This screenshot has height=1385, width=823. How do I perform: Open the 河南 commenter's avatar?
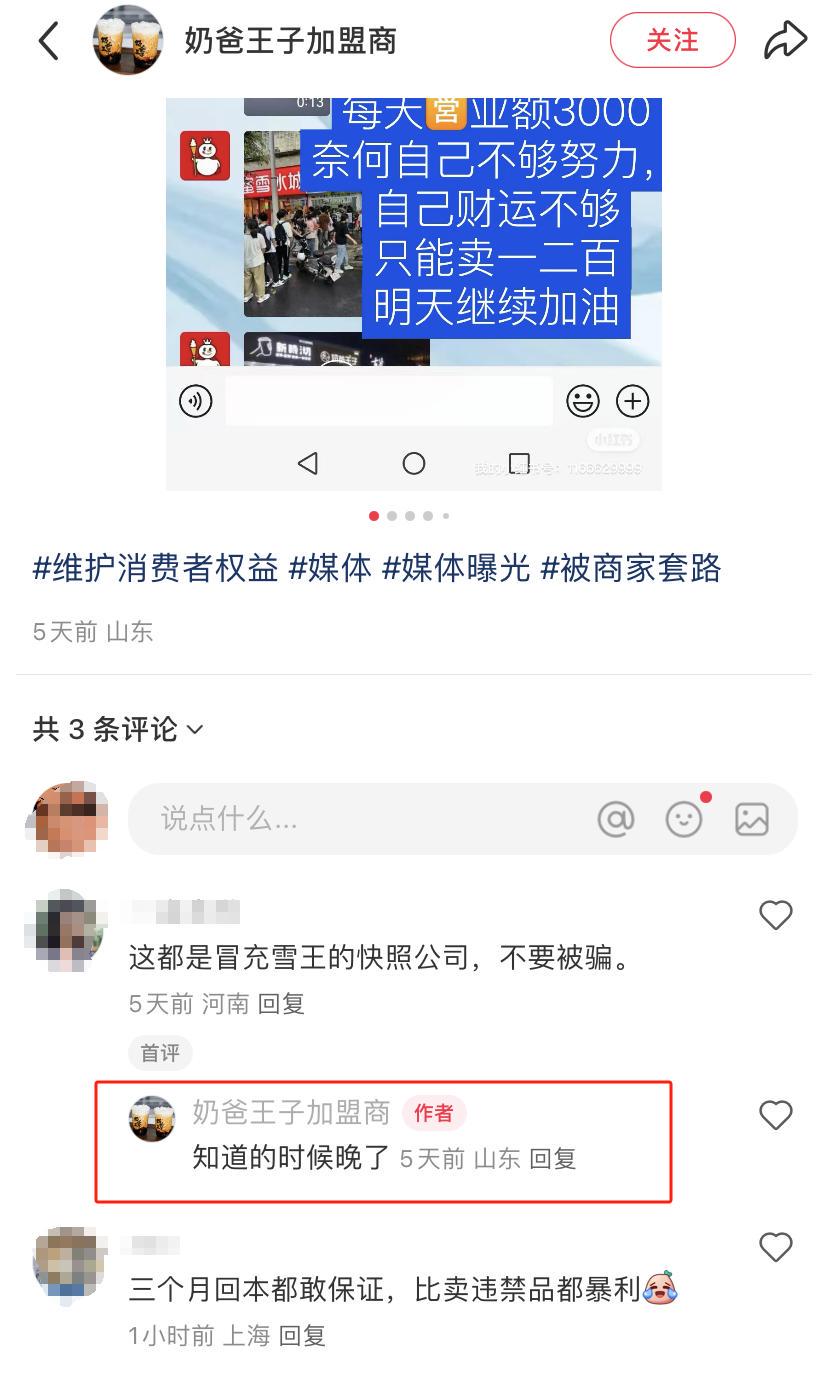(66, 931)
